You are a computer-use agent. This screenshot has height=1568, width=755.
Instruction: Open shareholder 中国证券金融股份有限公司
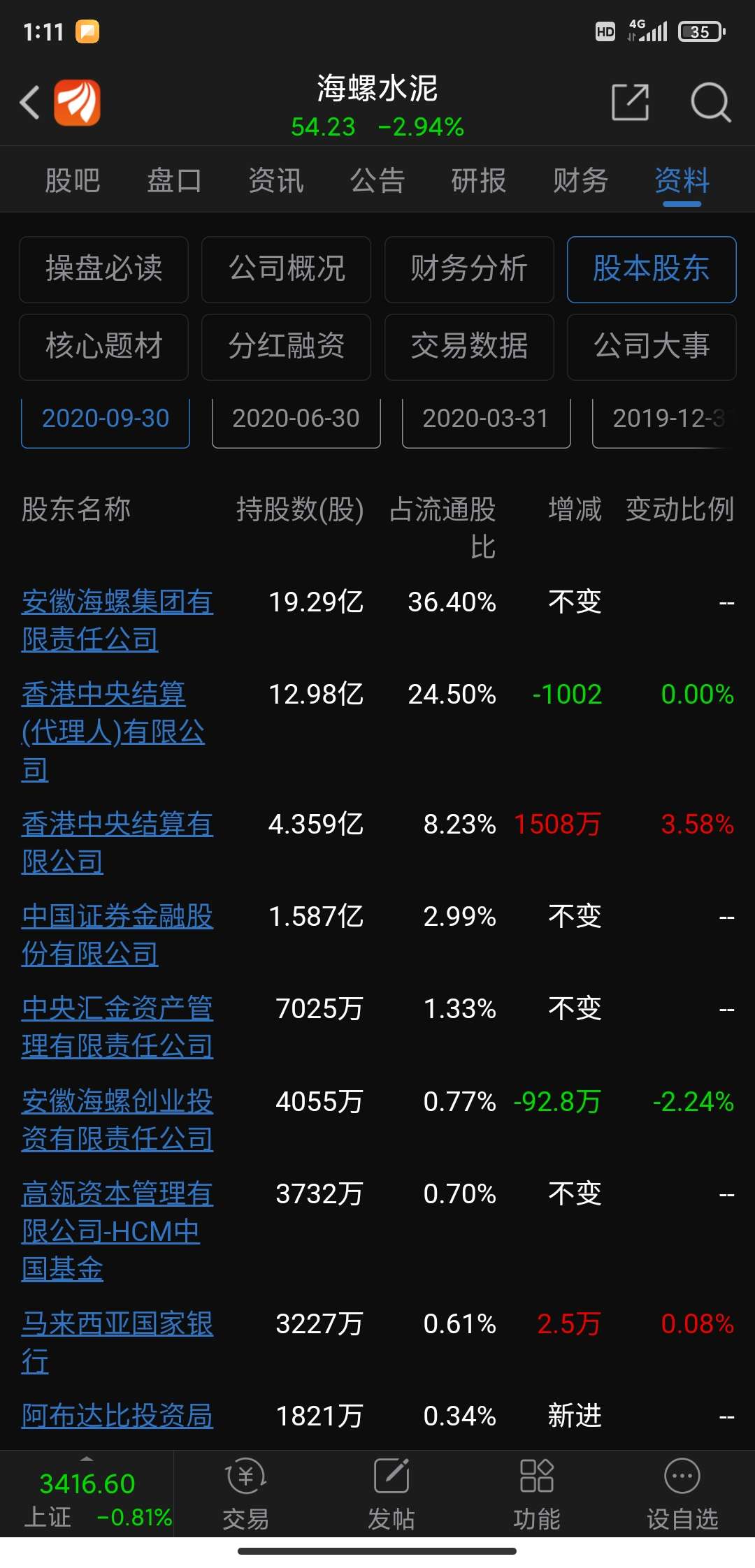[117, 935]
